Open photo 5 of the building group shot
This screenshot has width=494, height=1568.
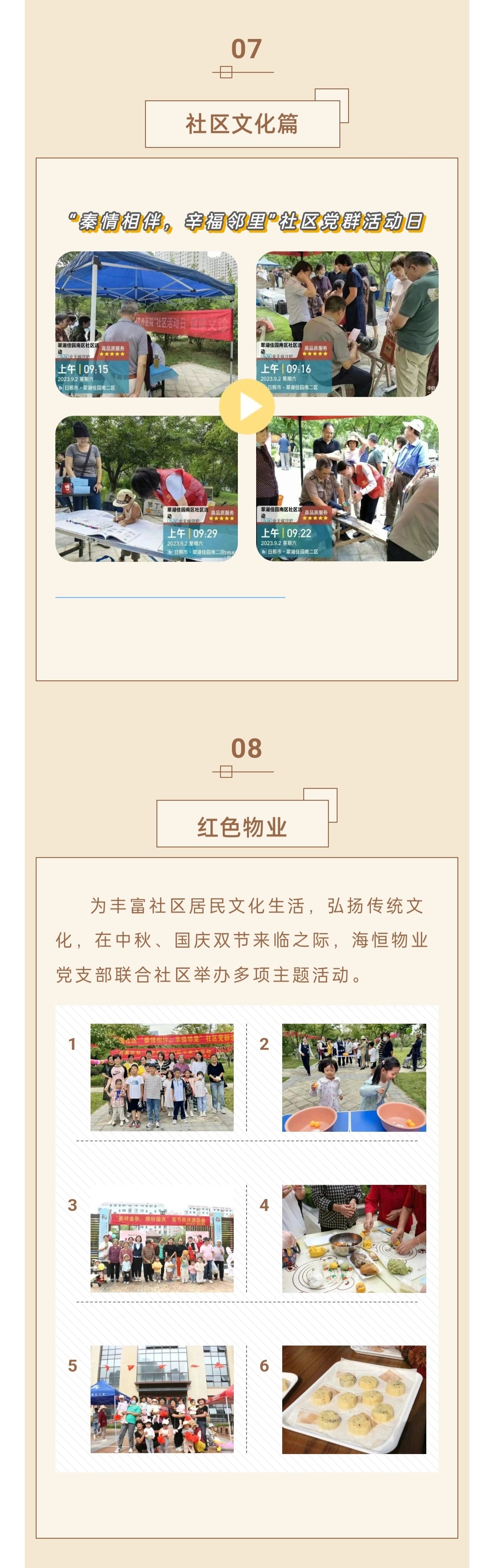pos(162,1399)
